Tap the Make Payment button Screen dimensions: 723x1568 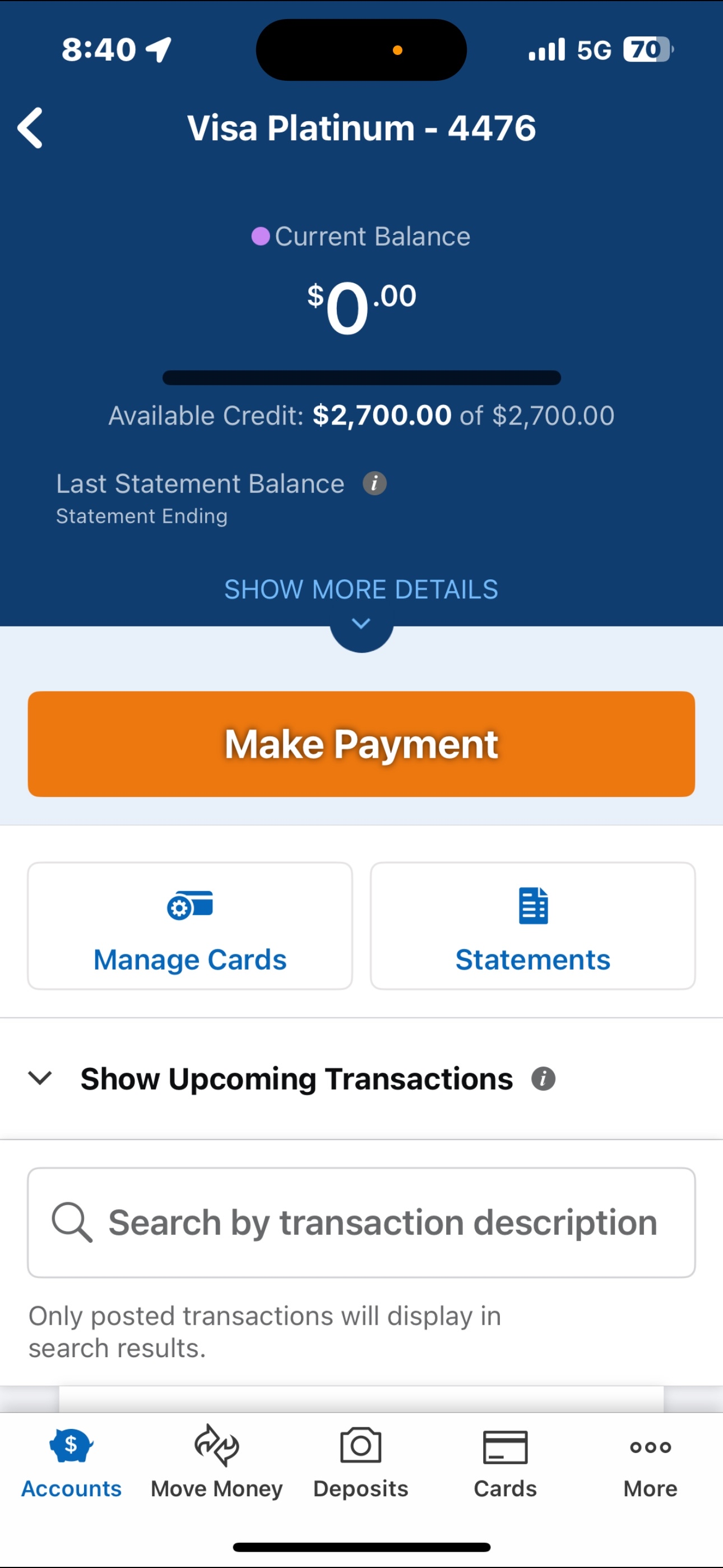coord(361,744)
